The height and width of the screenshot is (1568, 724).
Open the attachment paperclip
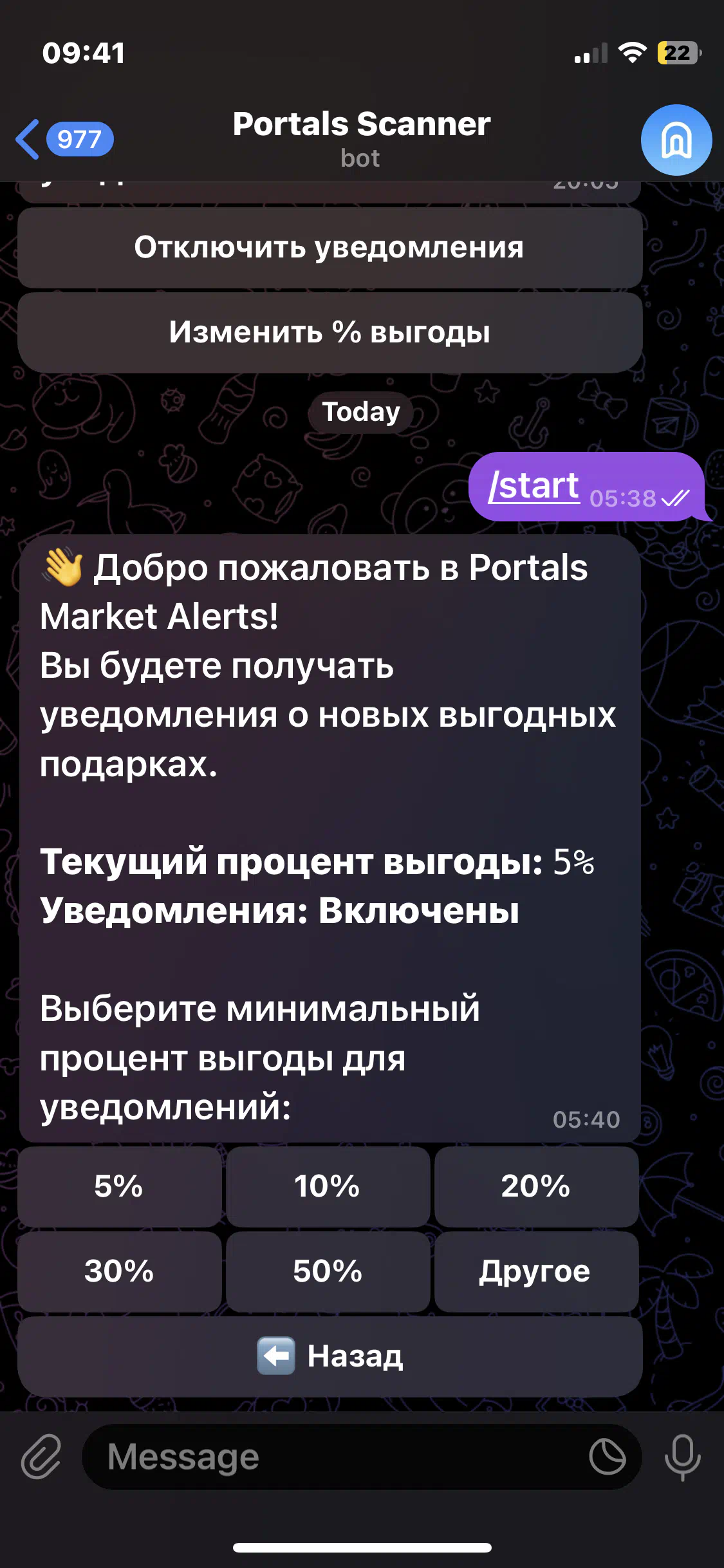tap(41, 1457)
